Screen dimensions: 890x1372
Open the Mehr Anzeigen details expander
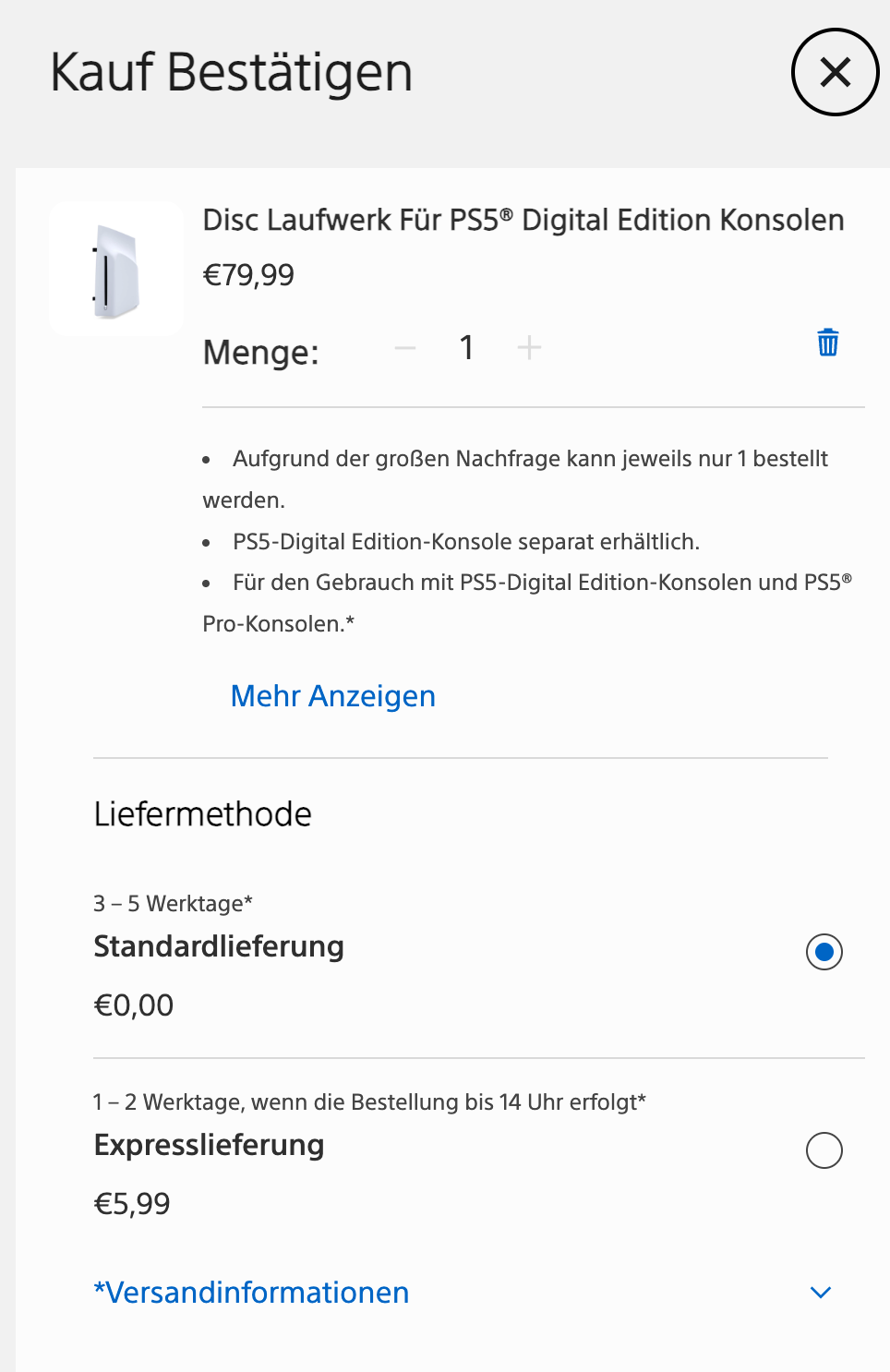point(332,696)
